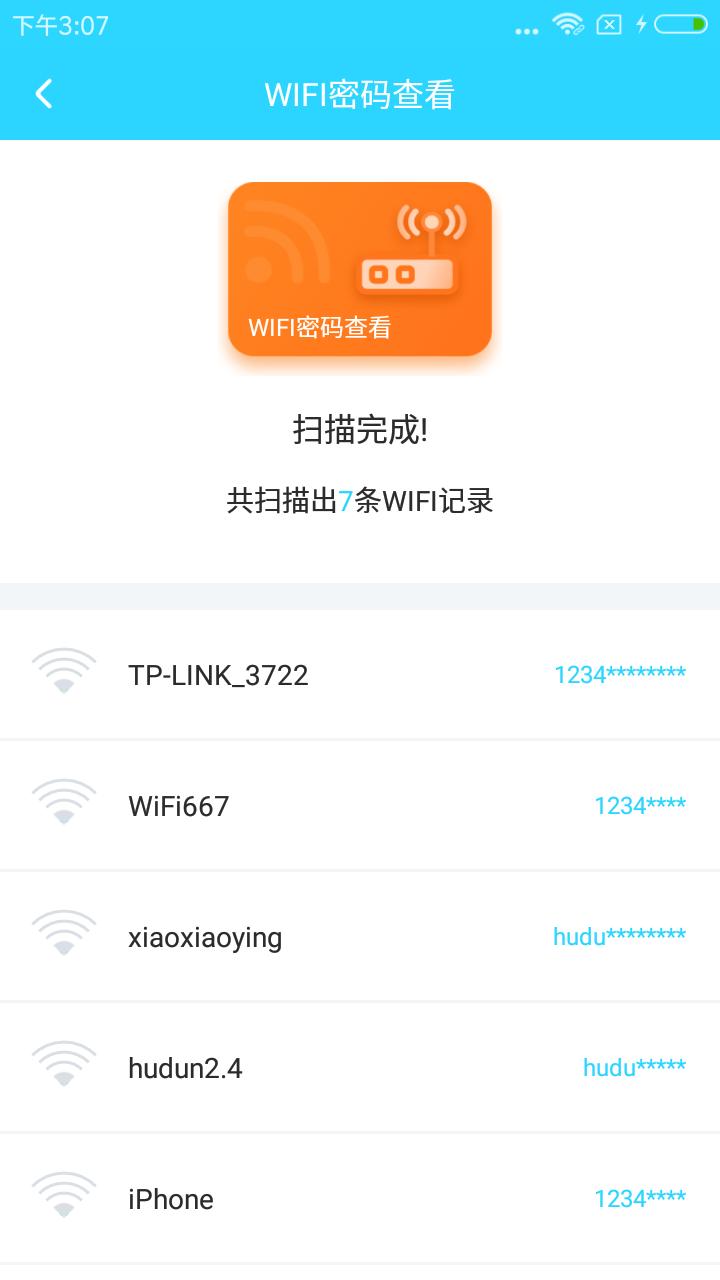Click the WiFi signal icon beside WiFi667

coord(64,801)
